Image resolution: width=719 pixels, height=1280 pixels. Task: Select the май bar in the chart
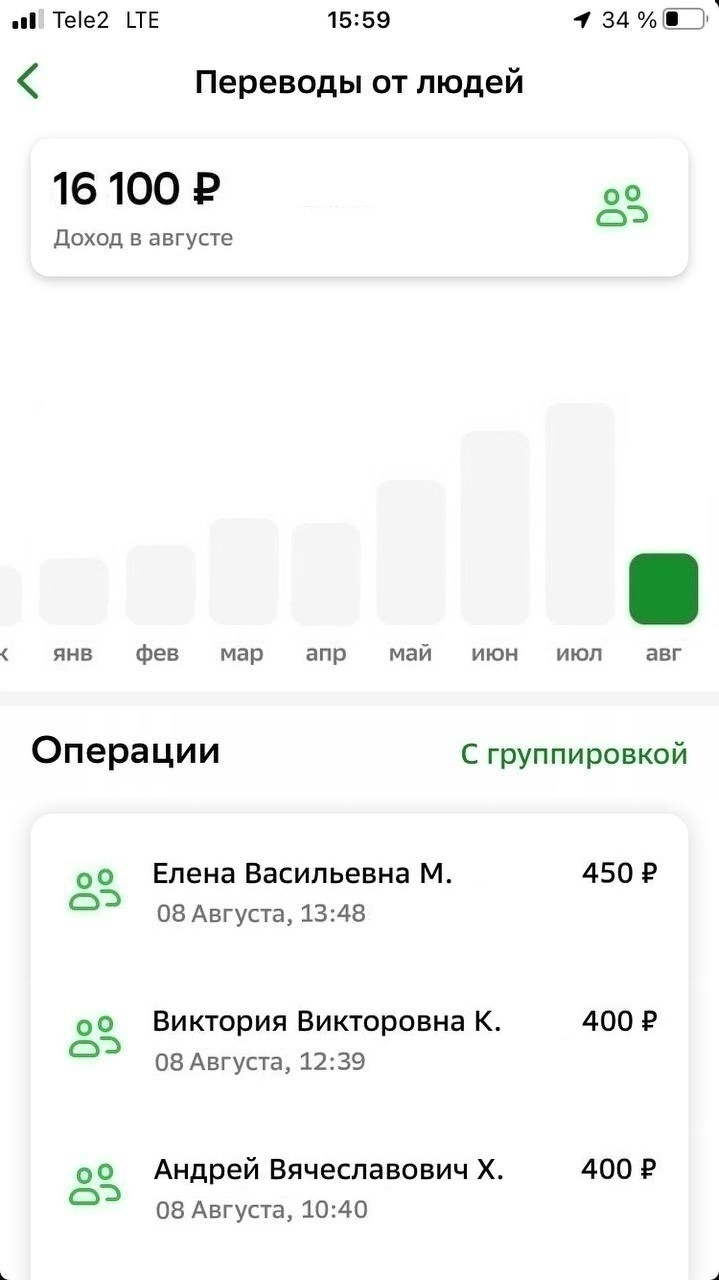411,552
